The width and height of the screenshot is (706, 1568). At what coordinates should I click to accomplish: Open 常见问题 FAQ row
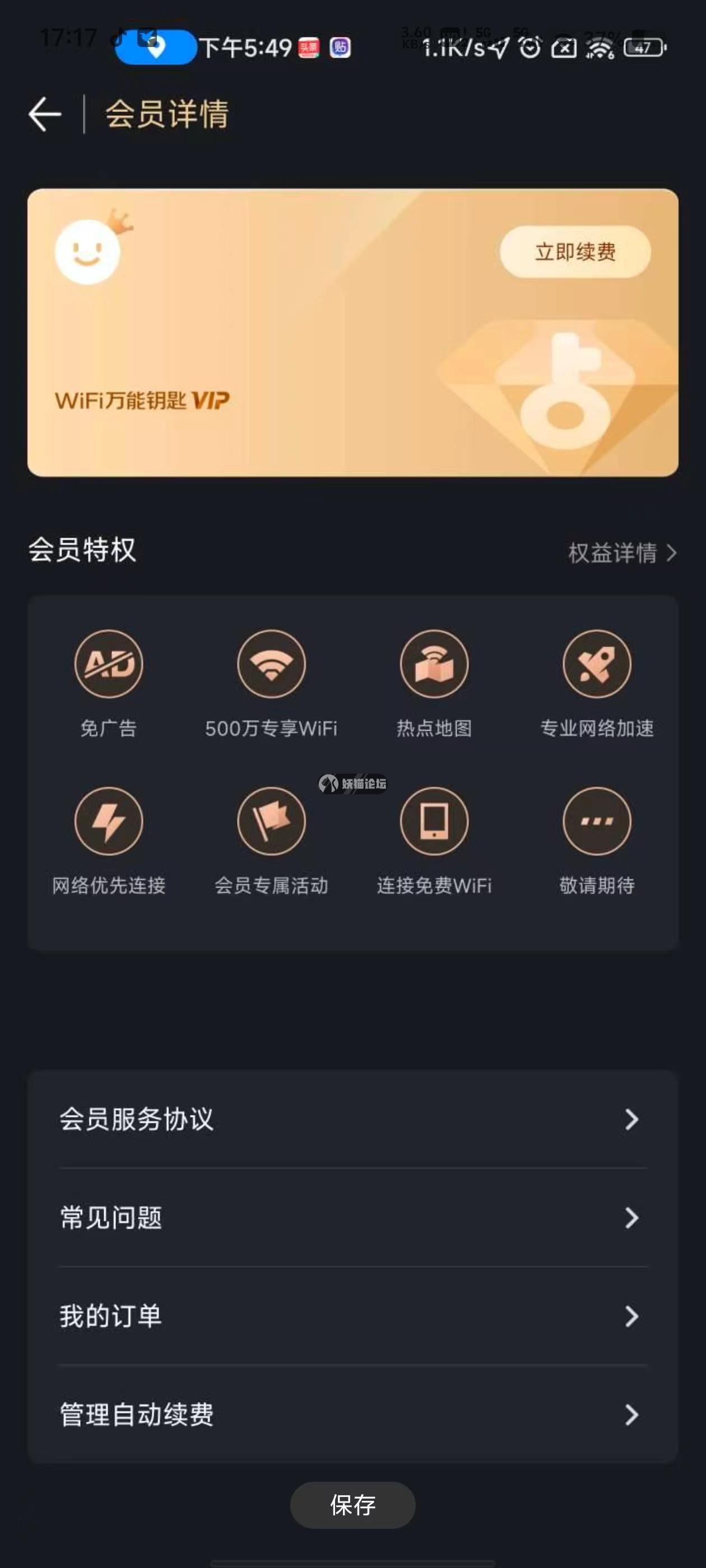352,1217
